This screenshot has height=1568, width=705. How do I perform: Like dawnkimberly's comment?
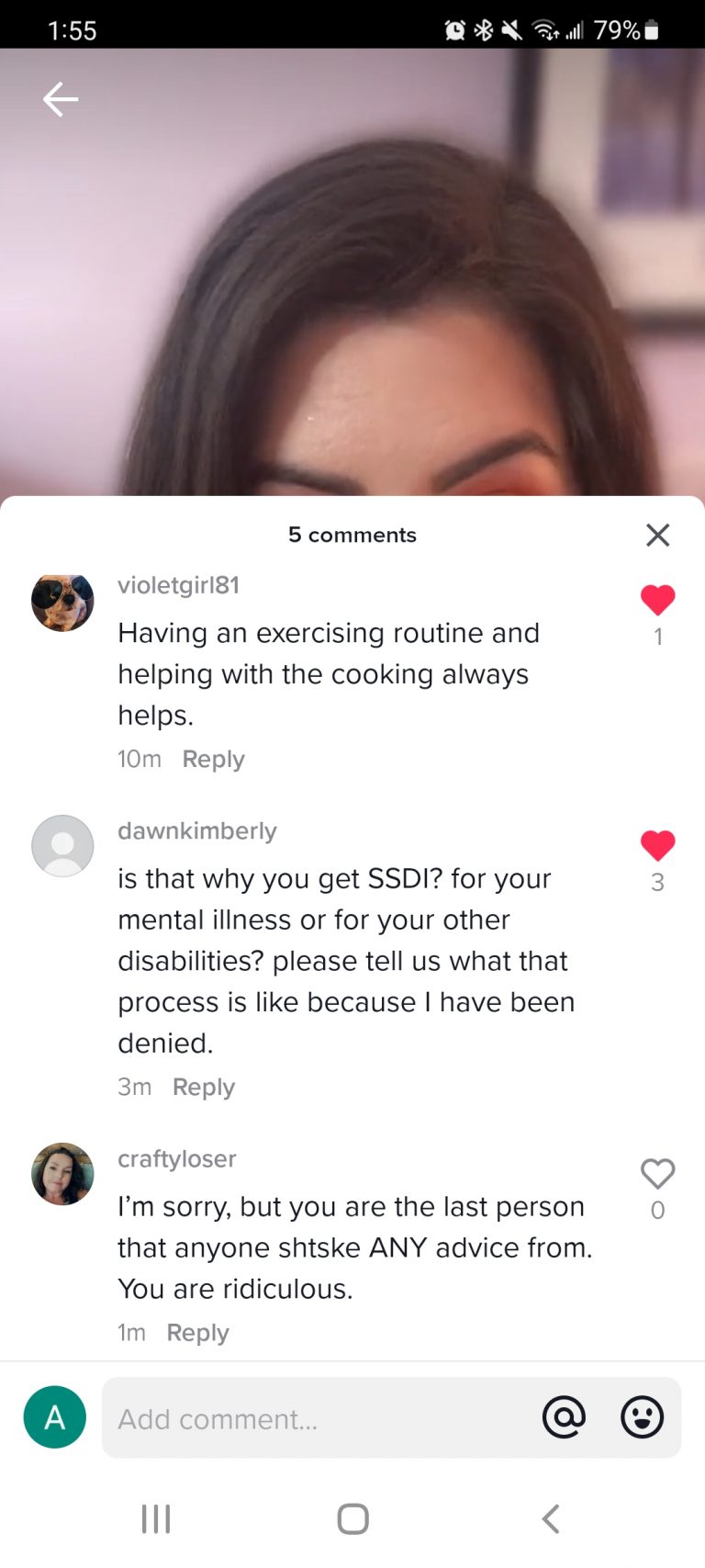pyautogui.click(x=657, y=845)
